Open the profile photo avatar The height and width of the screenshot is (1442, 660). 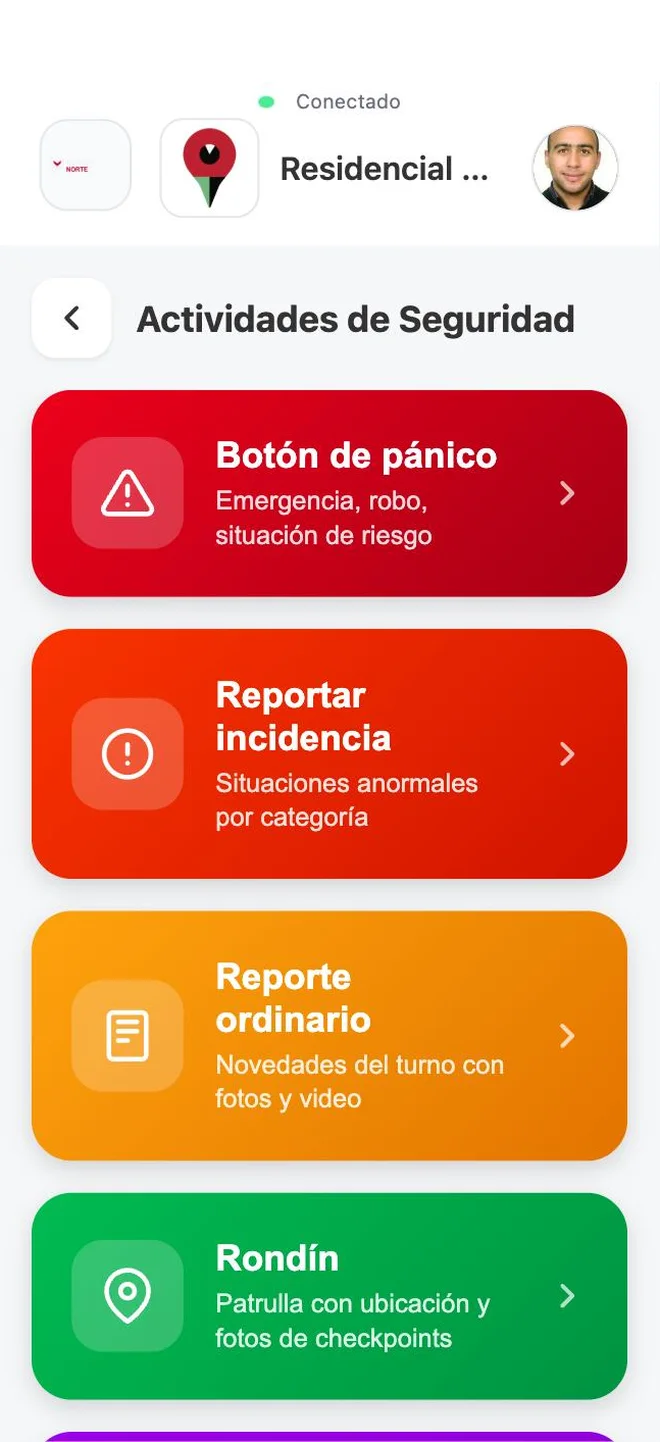pyautogui.click(x=575, y=168)
